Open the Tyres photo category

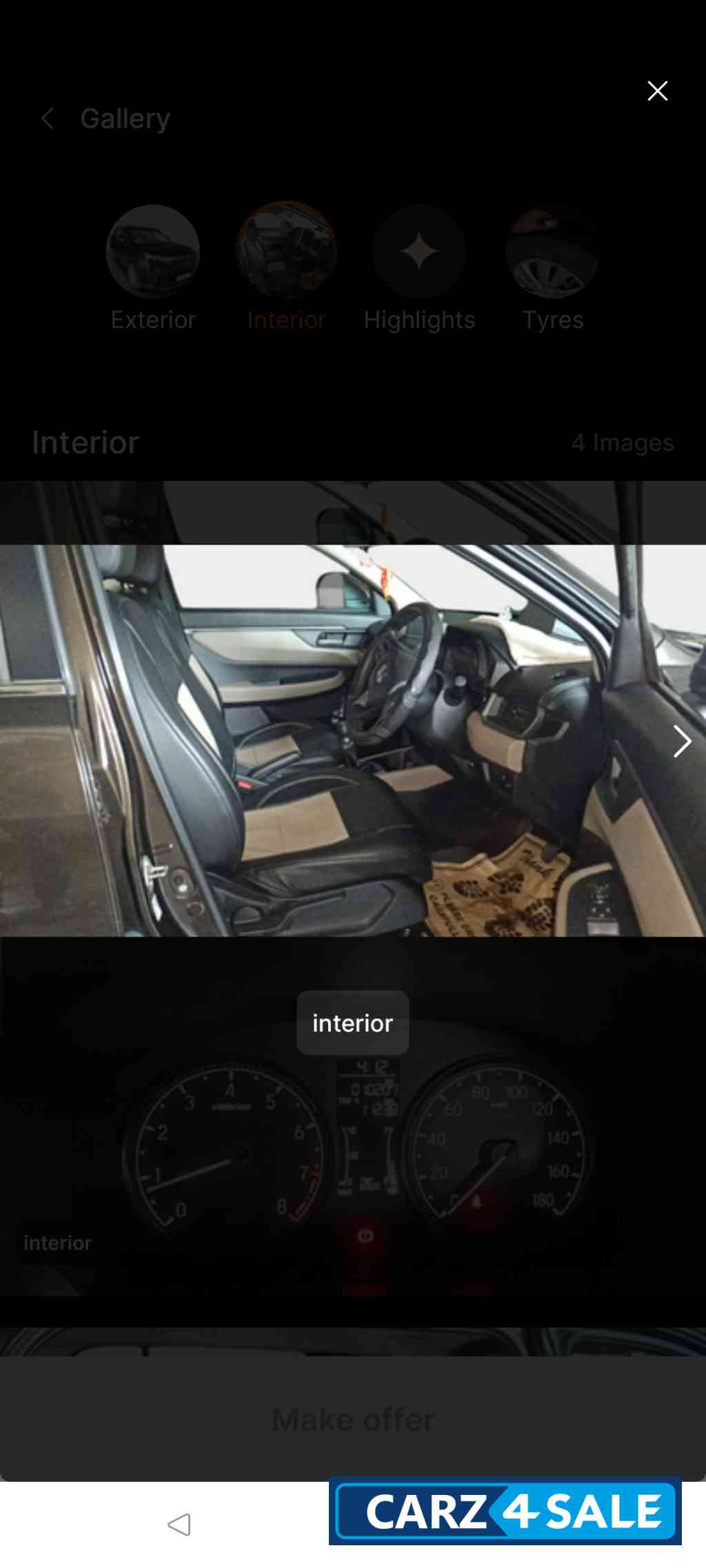pyautogui.click(x=554, y=250)
